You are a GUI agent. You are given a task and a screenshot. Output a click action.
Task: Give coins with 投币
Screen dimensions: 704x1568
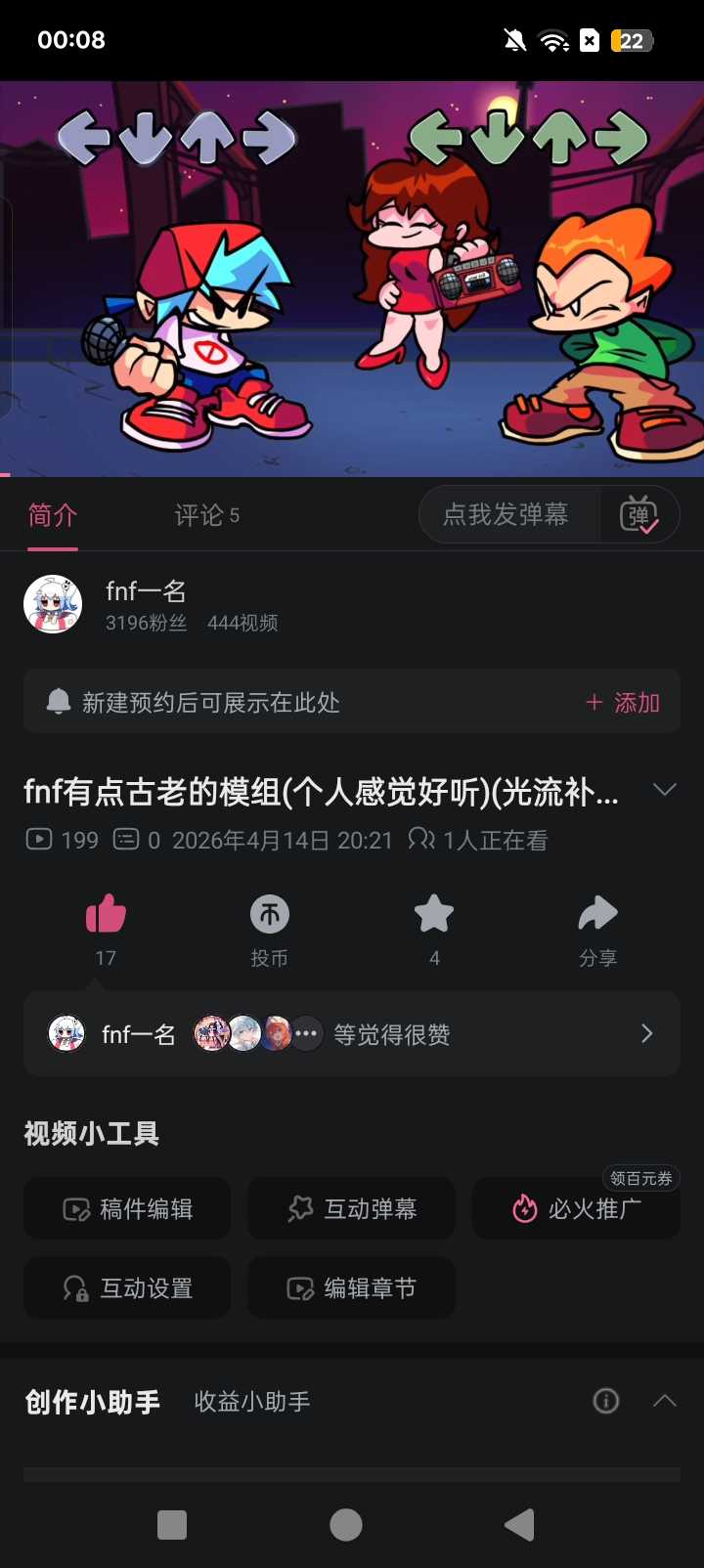pos(269,916)
